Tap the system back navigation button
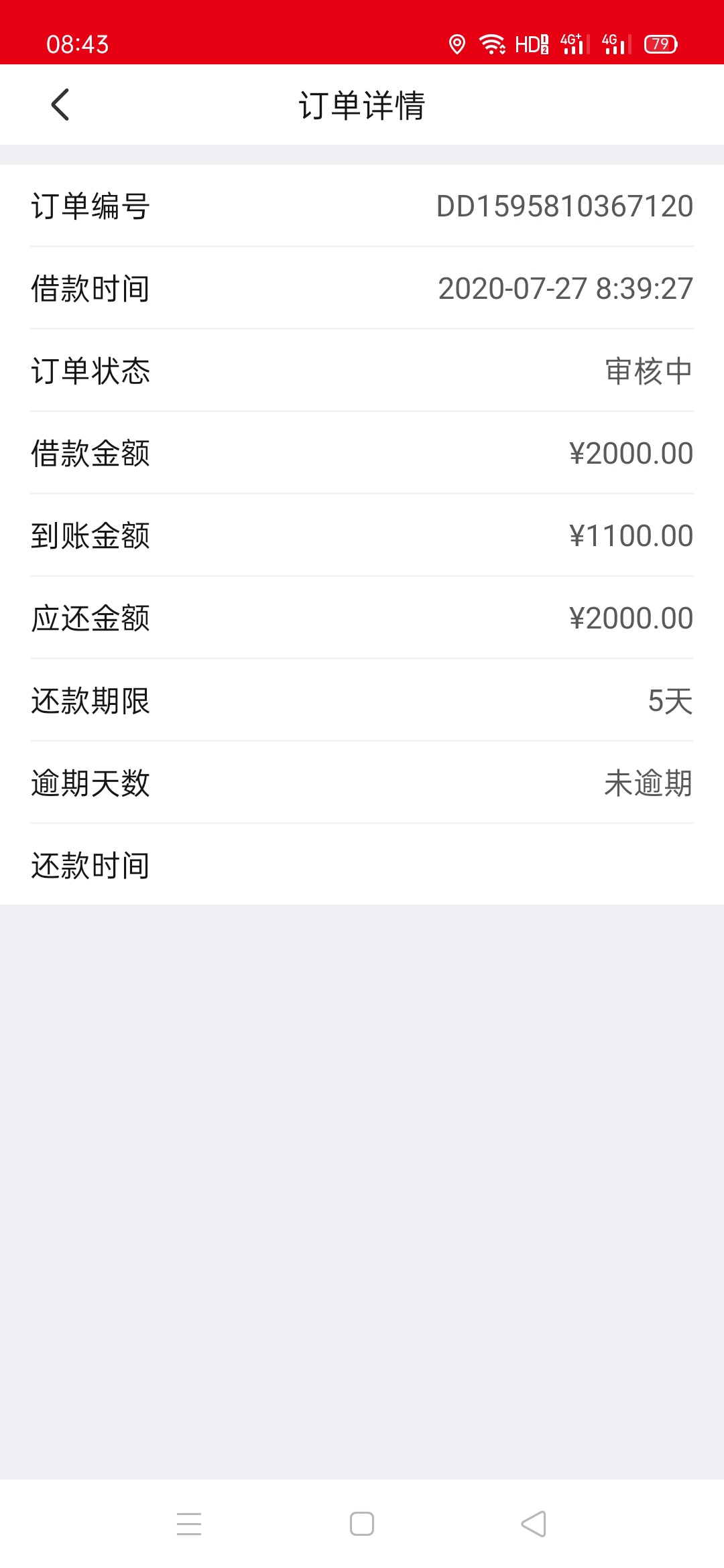The height and width of the screenshot is (1568, 724). click(534, 1524)
